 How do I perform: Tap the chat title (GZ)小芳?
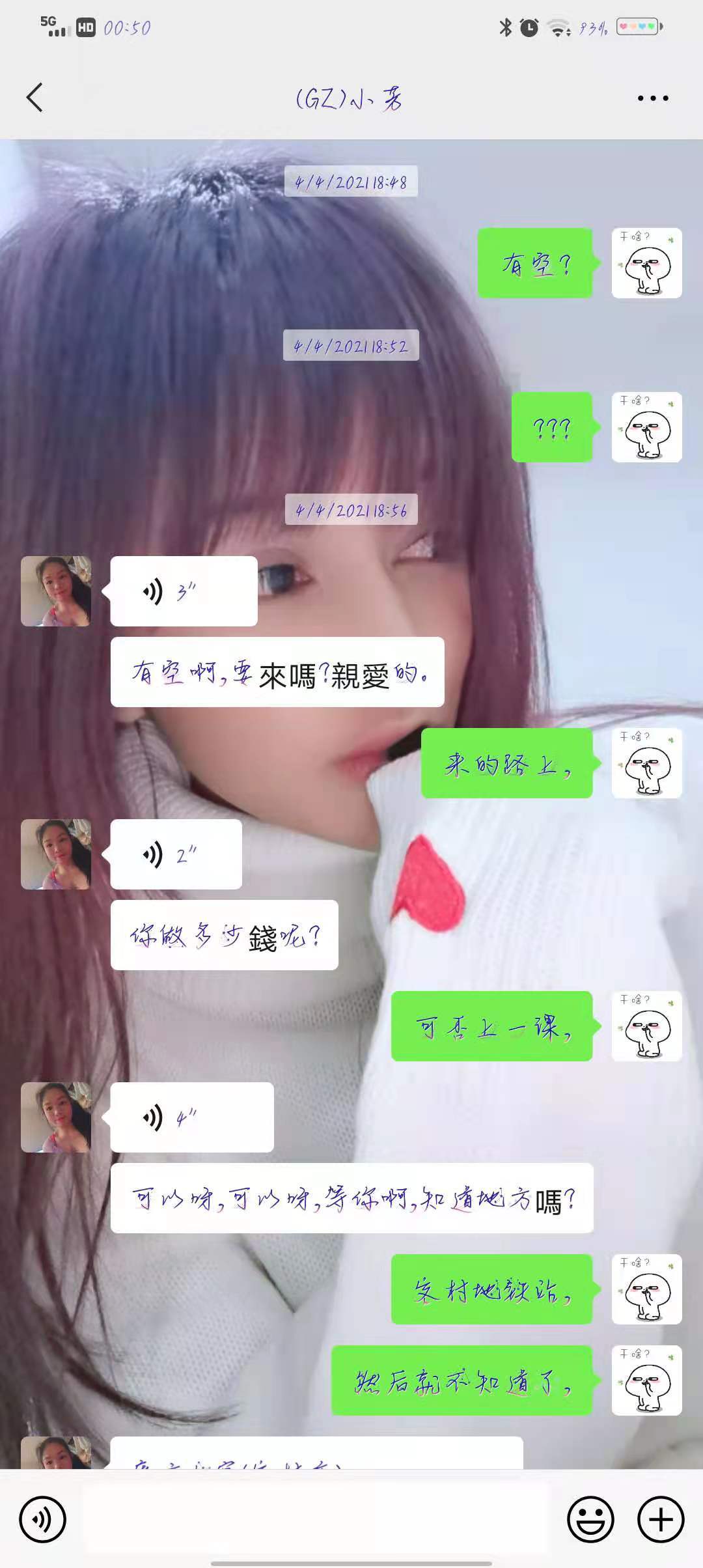click(350, 99)
